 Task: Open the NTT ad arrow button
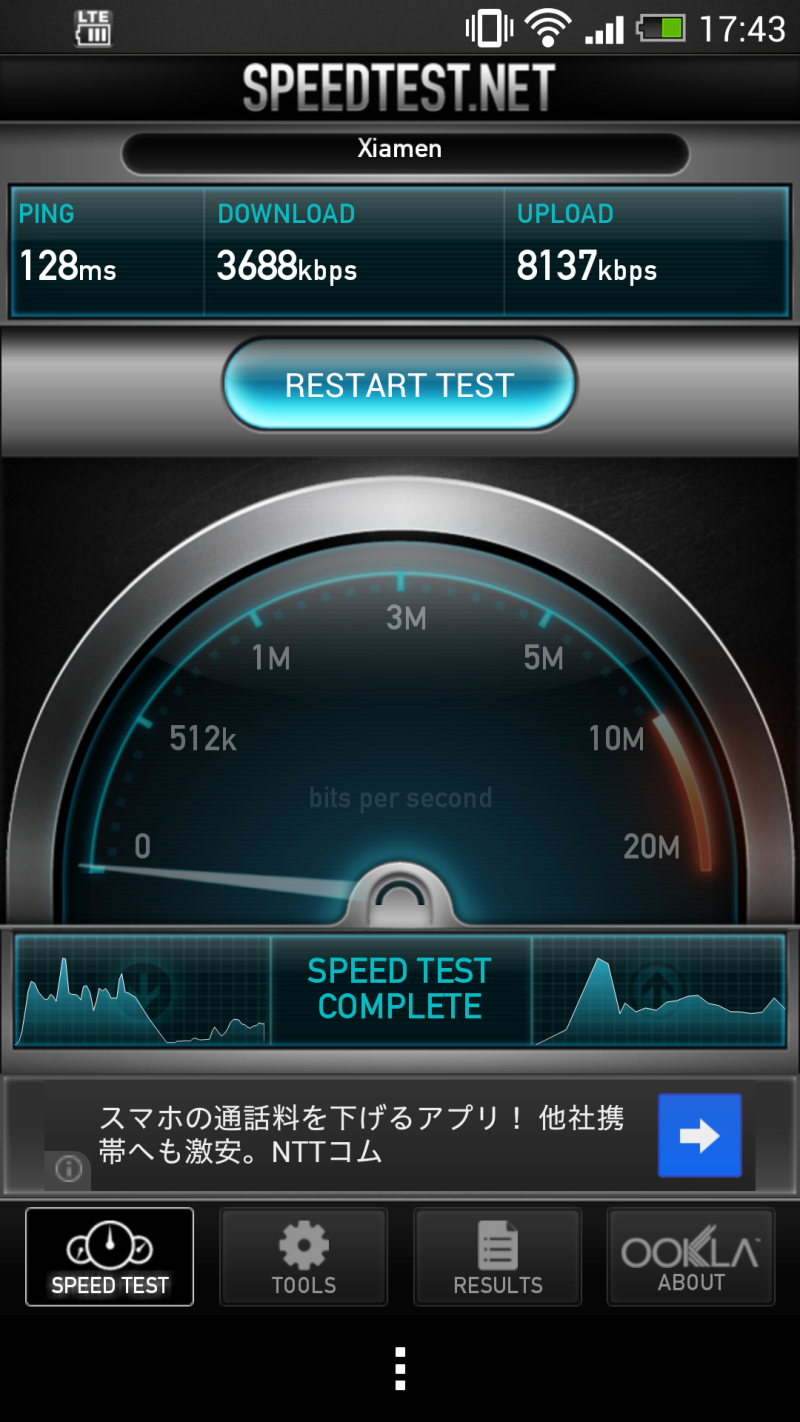pos(700,1135)
